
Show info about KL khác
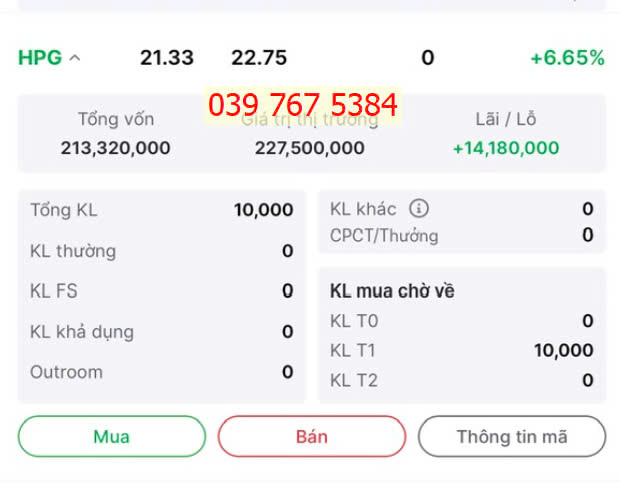pyautogui.click(x=419, y=209)
